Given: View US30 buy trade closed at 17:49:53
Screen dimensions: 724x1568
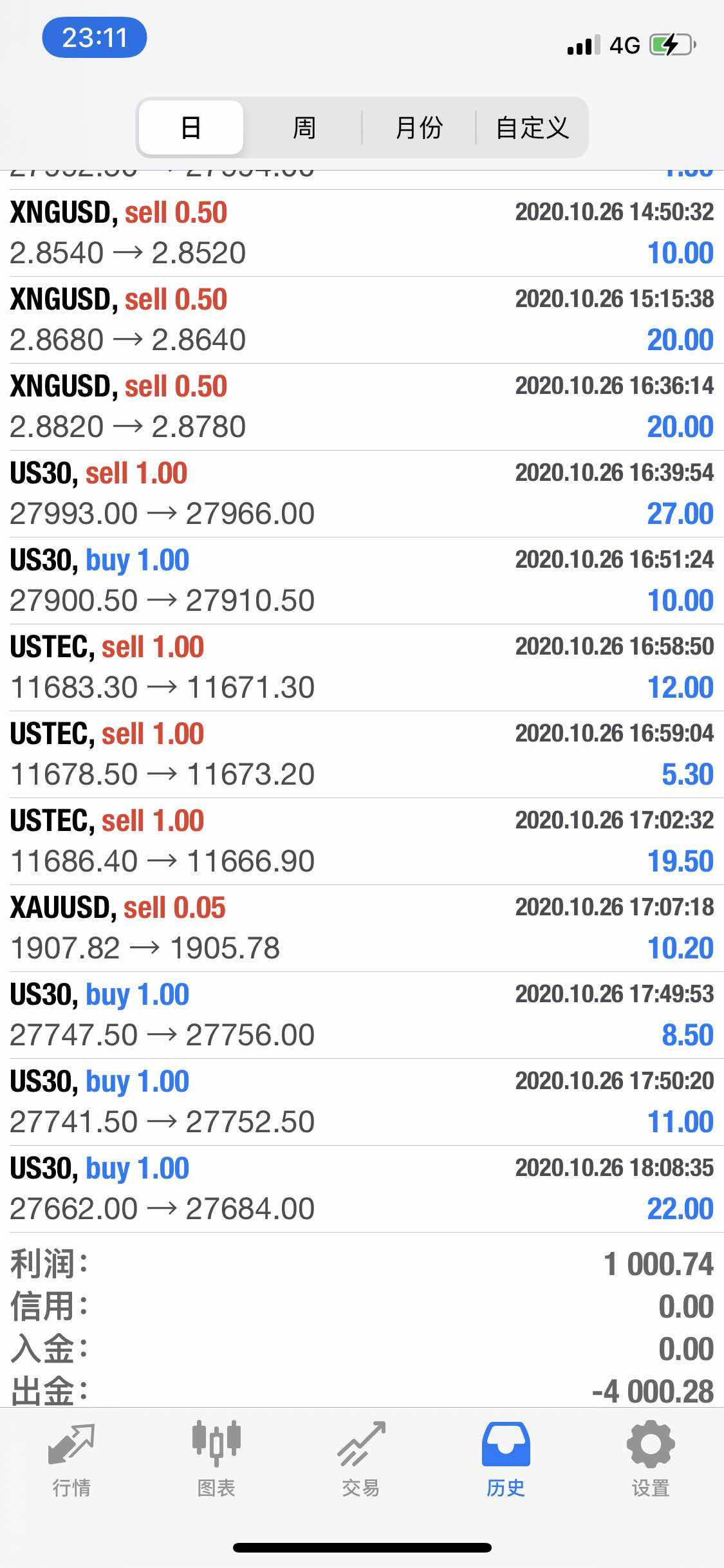Looking at the screenshot, I should click(x=362, y=1015).
